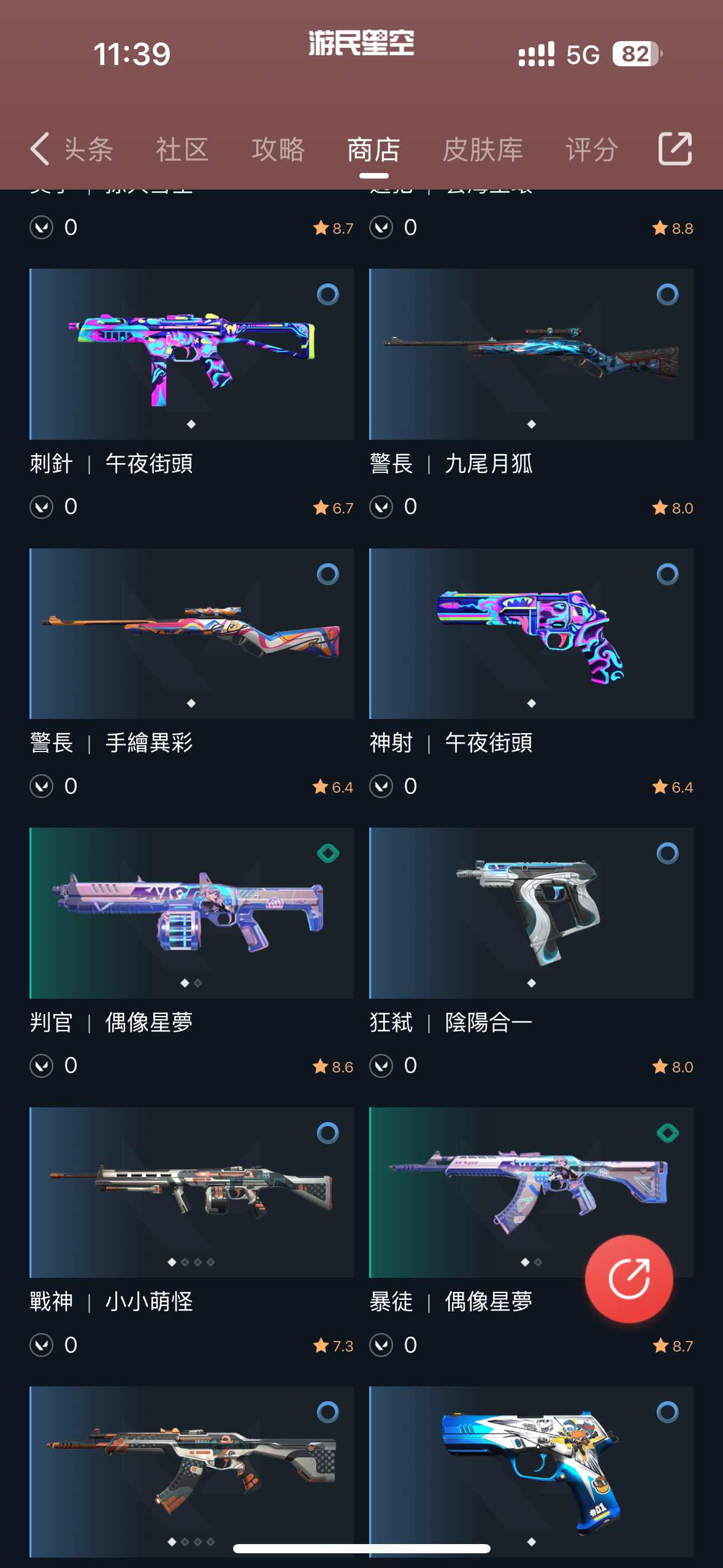Viewport: 723px width, 1568px height.
Task: Go back with the top-left arrow
Action: 40,149
